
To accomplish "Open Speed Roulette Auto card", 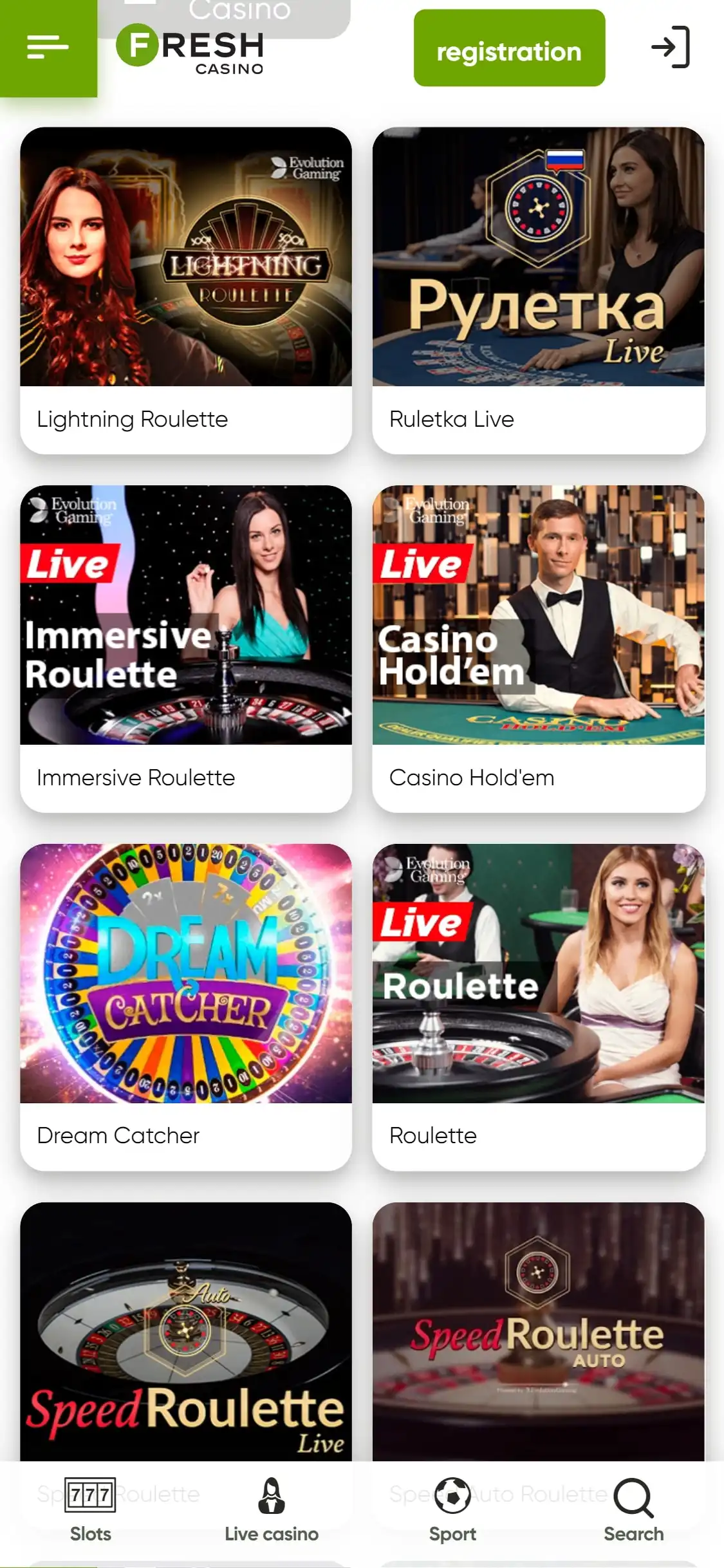I will pos(538,1331).
